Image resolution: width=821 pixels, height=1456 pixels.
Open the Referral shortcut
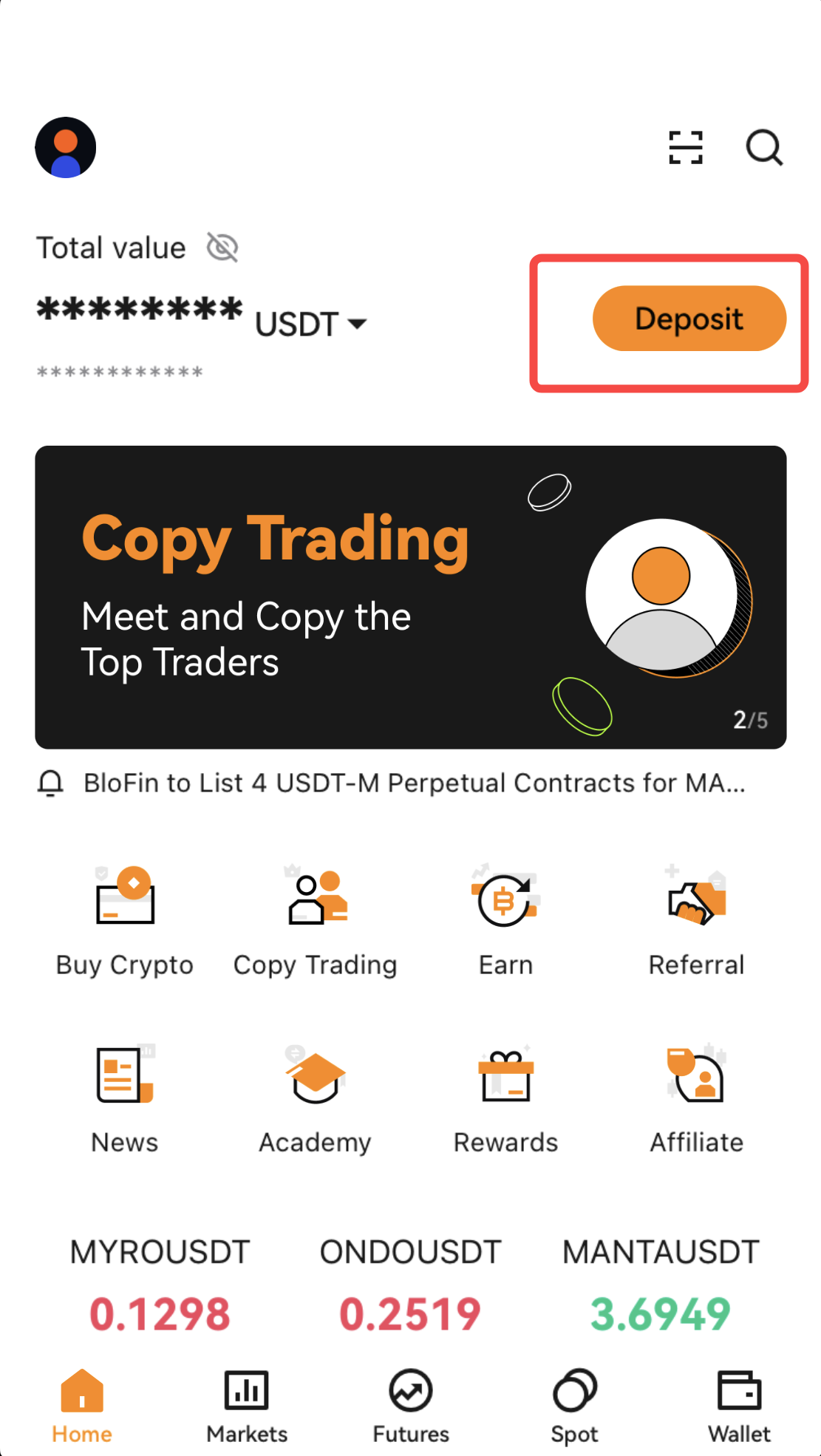(696, 920)
